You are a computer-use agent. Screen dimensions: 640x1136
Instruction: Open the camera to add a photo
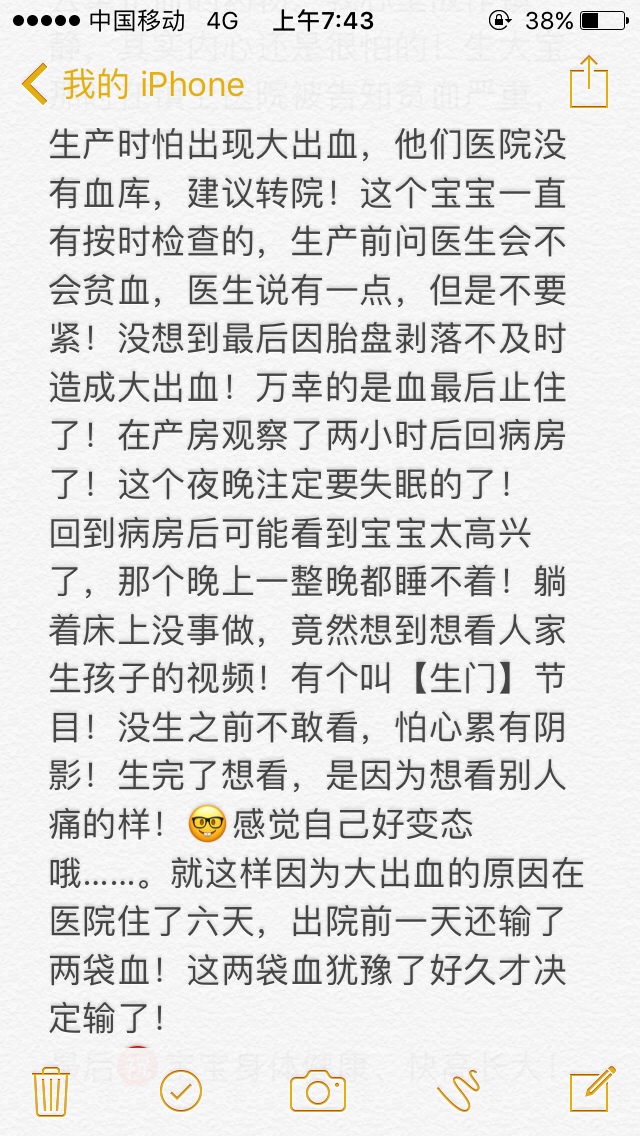[x=318, y=1090]
